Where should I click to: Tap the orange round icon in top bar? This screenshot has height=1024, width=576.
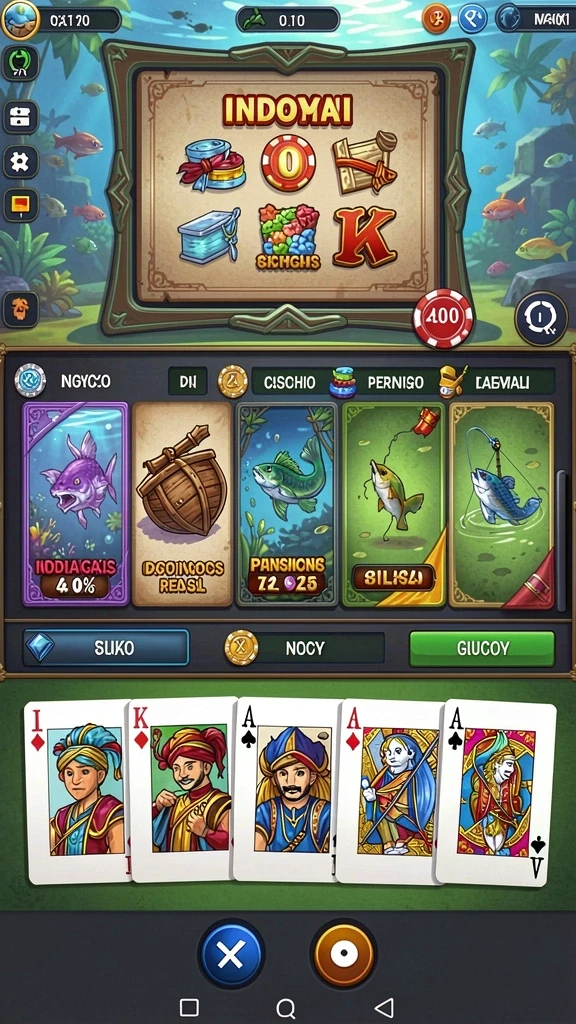436,19
